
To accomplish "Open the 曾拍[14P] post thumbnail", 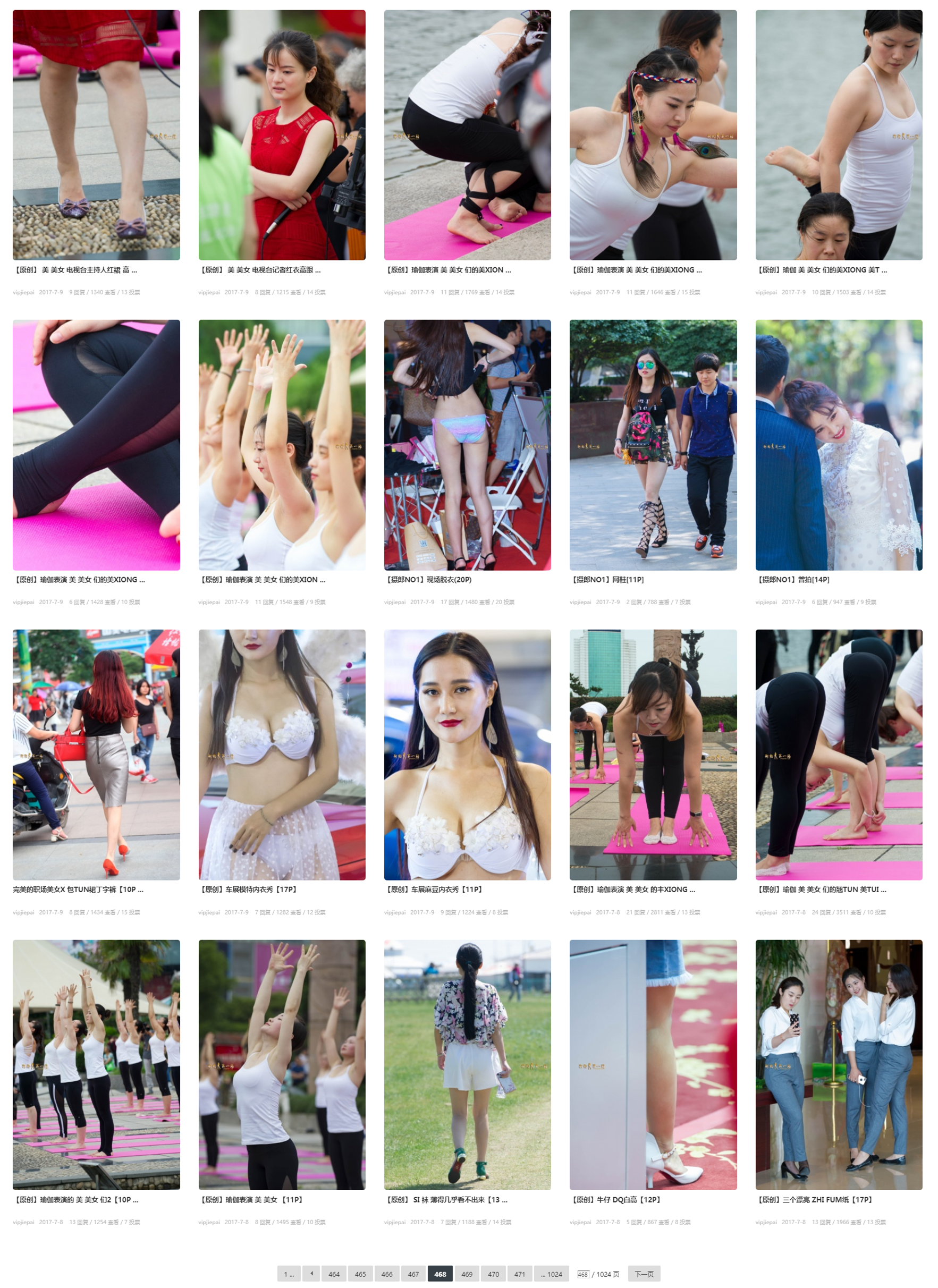I will point(839,445).
